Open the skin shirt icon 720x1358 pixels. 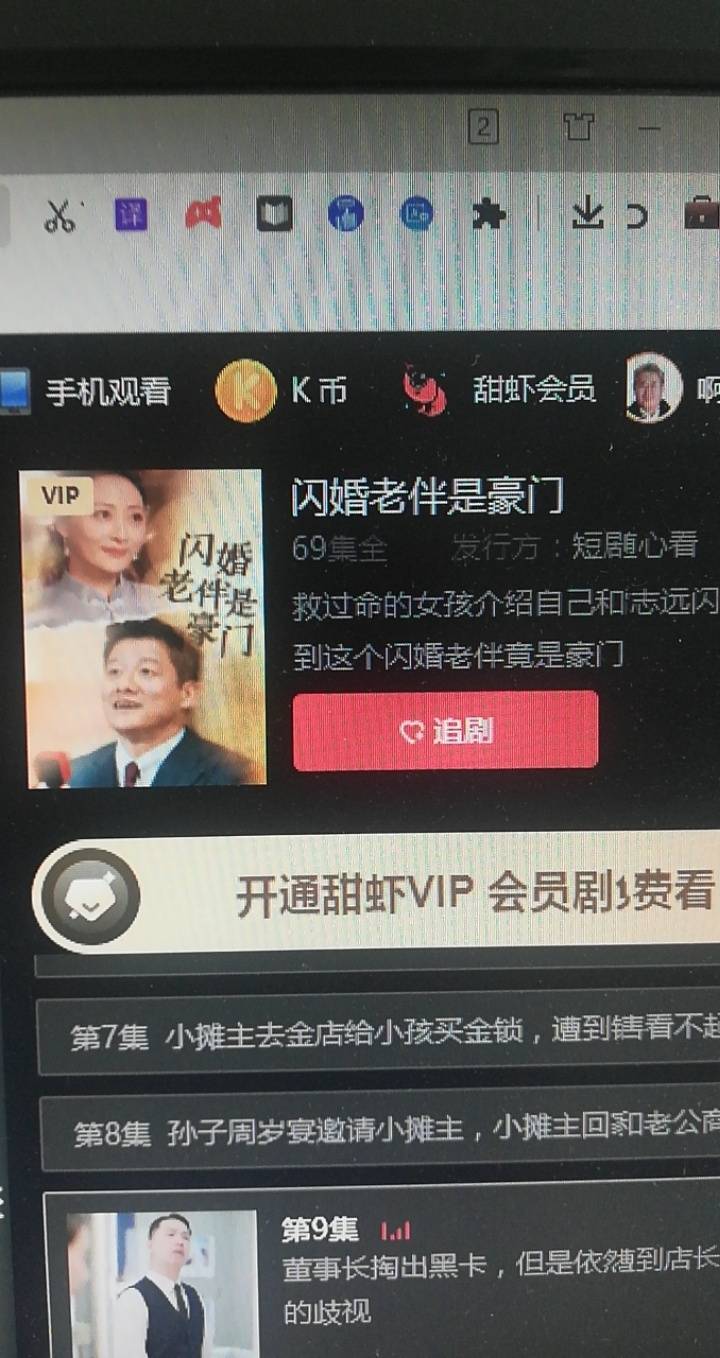click(x=578, y=127)
